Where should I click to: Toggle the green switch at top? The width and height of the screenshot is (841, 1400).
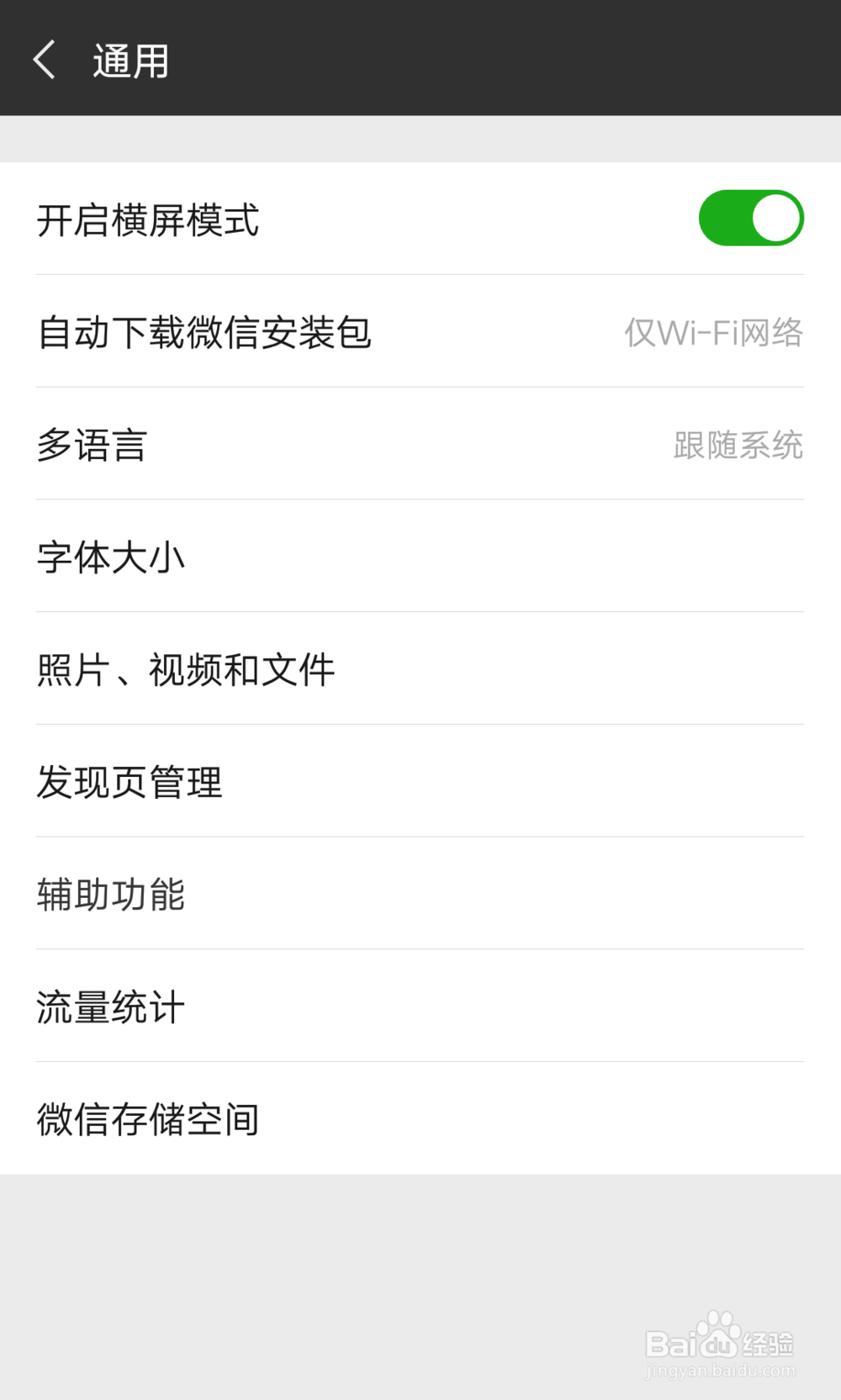(x=752, y=217)
